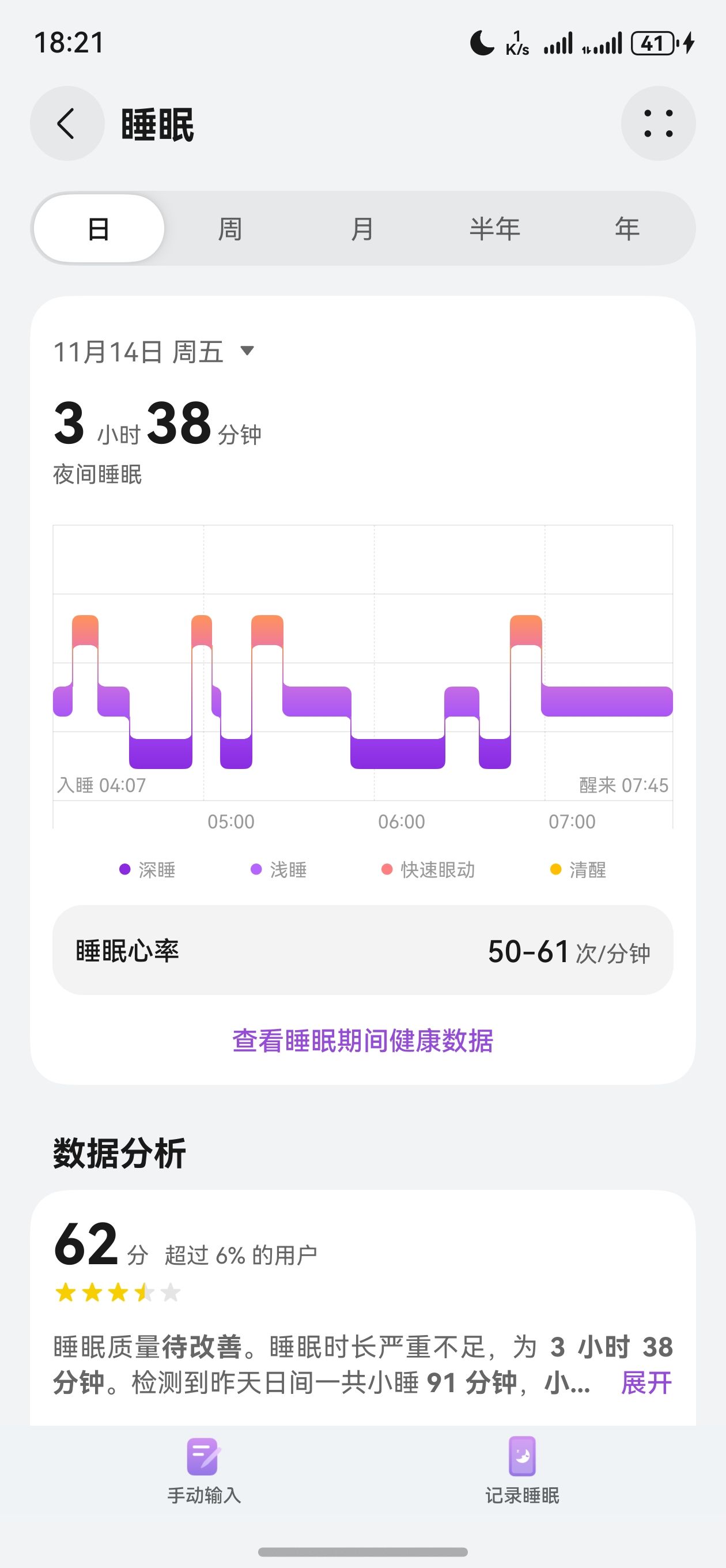
Task: Open the four-dot more options menu
Action: click(x=658, y=123)
